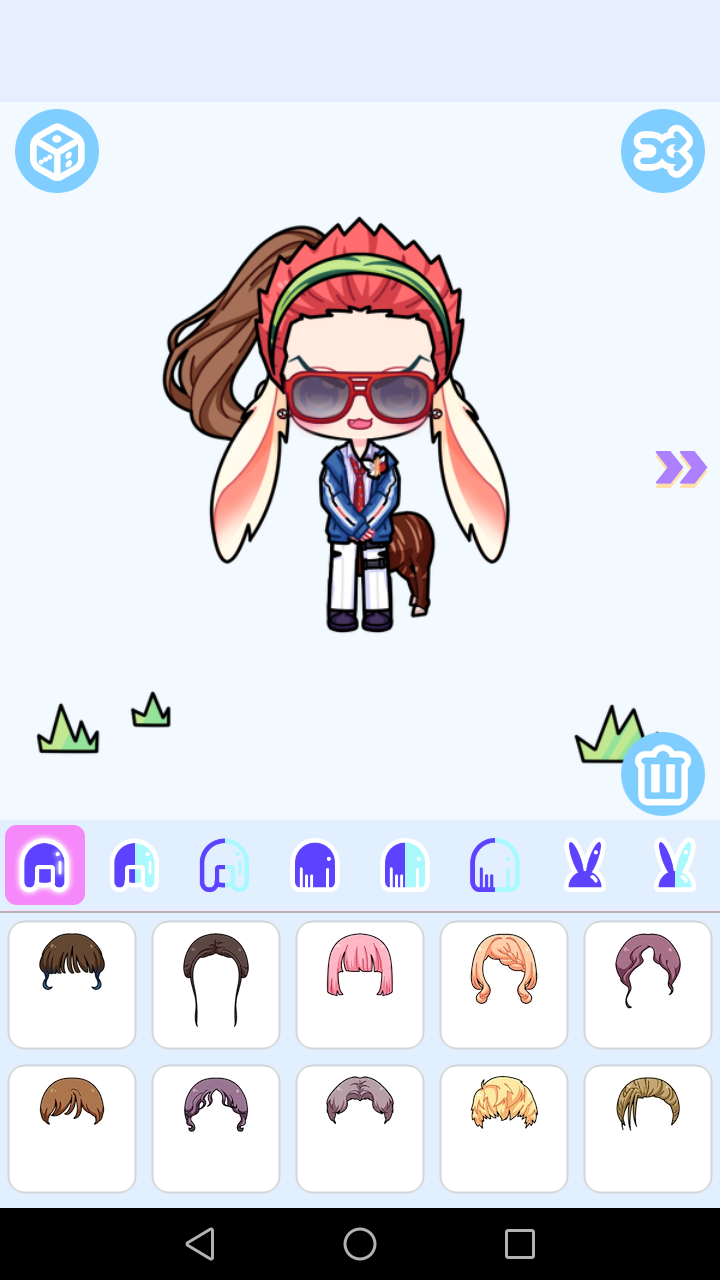Switch to the two-tone rabbit ears tab

[x=675, y=865]
